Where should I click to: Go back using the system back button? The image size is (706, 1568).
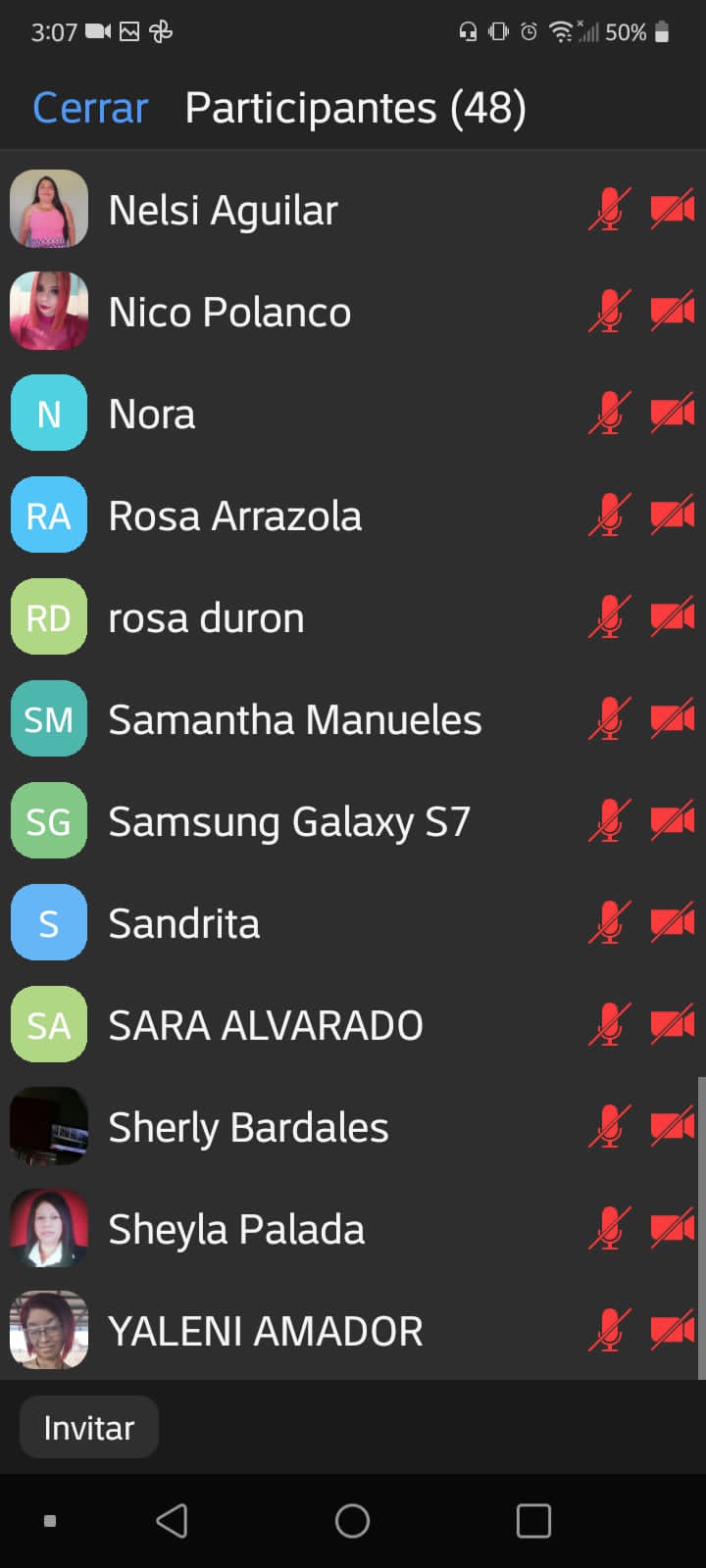[x=173, y=1521]
